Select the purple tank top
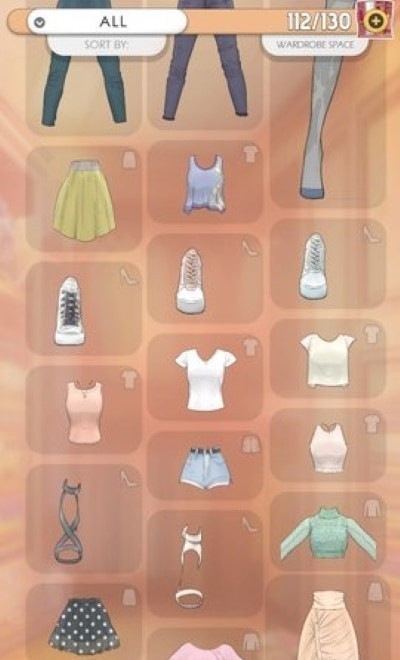Image resolution: width=400 pixels, height=660 pixels. pyautogui.click(x=205, y=182)
